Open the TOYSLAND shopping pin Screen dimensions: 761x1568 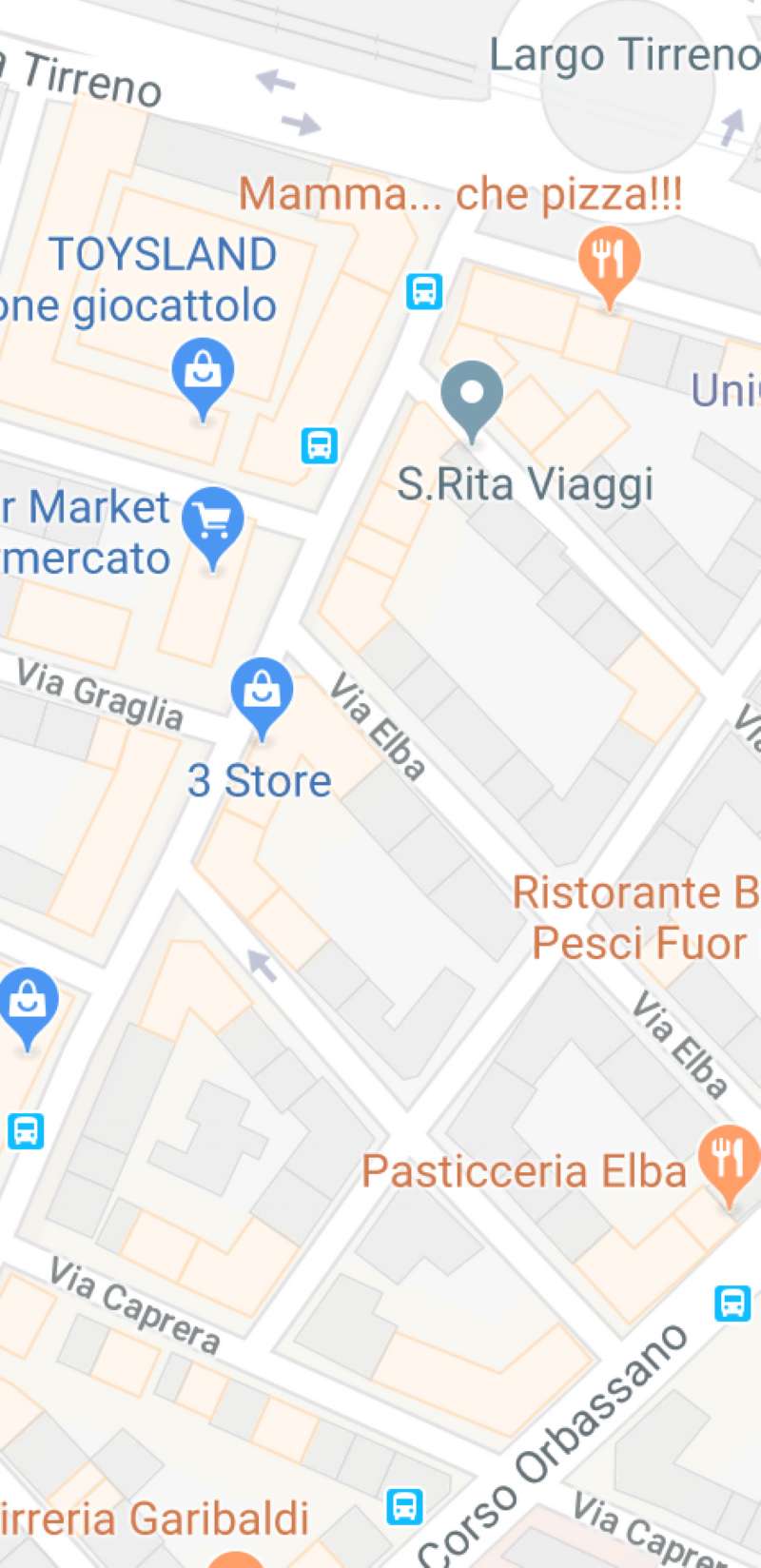(x=203, y=373)
